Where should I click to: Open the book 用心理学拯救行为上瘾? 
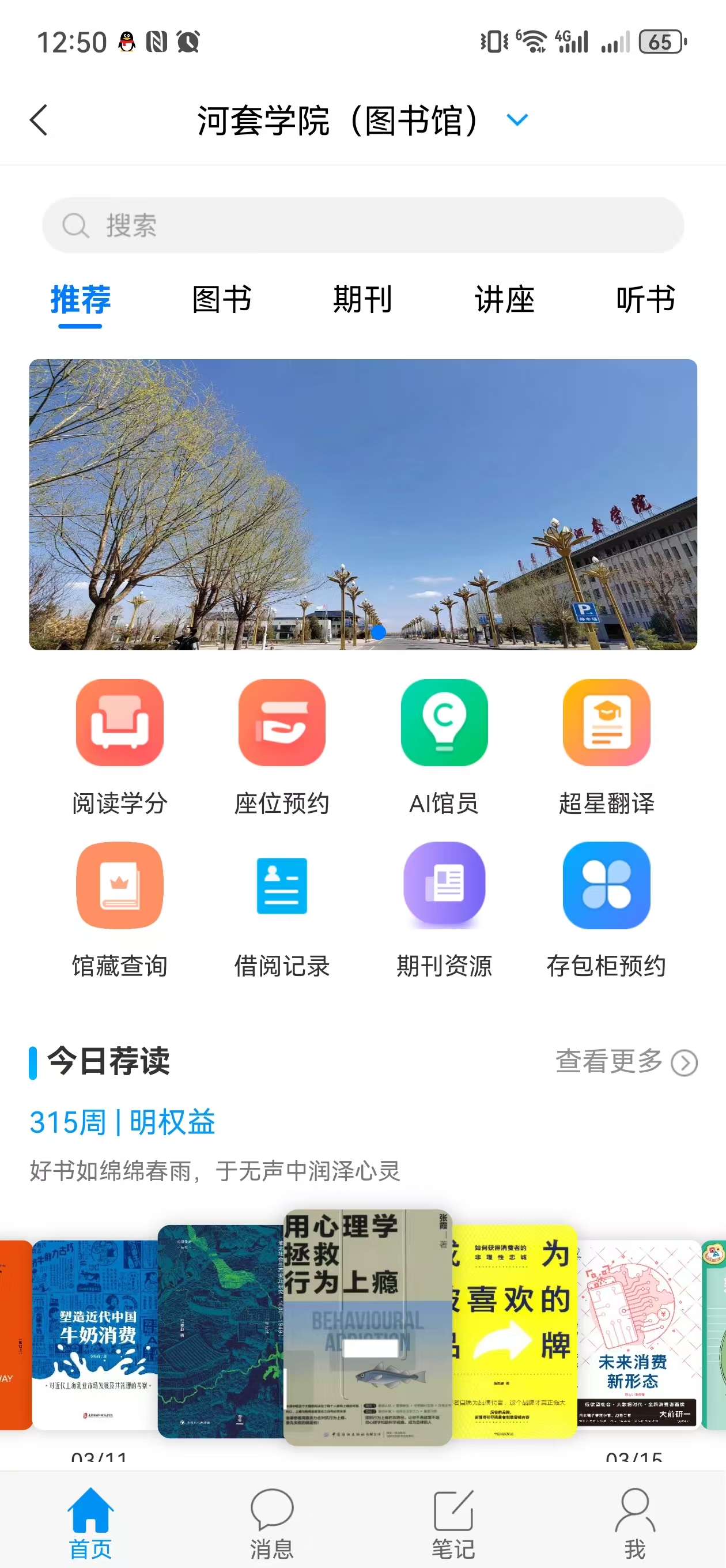coord(368,1327)
